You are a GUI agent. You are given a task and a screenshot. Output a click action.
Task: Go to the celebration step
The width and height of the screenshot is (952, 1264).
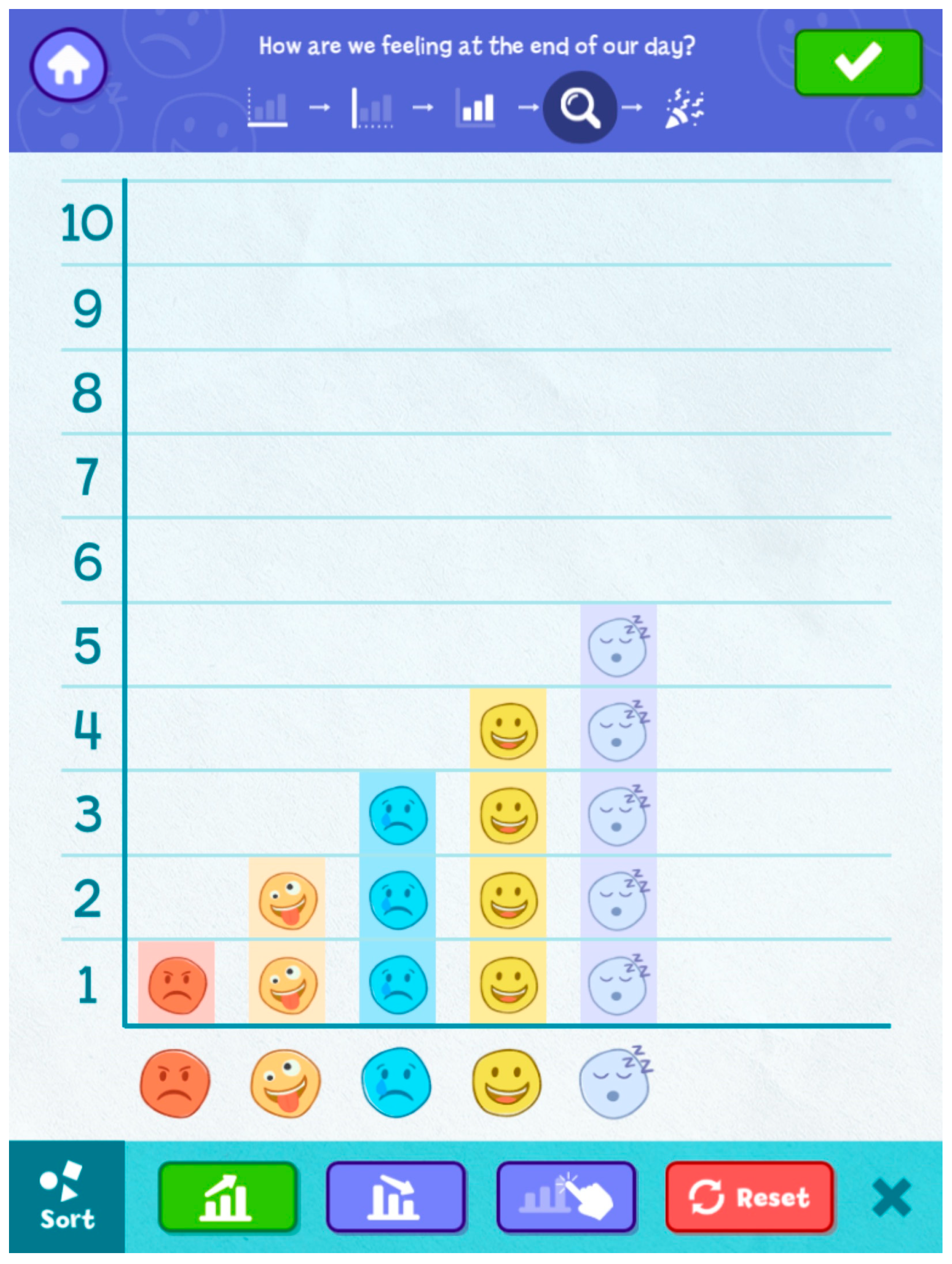click(684, 108)
